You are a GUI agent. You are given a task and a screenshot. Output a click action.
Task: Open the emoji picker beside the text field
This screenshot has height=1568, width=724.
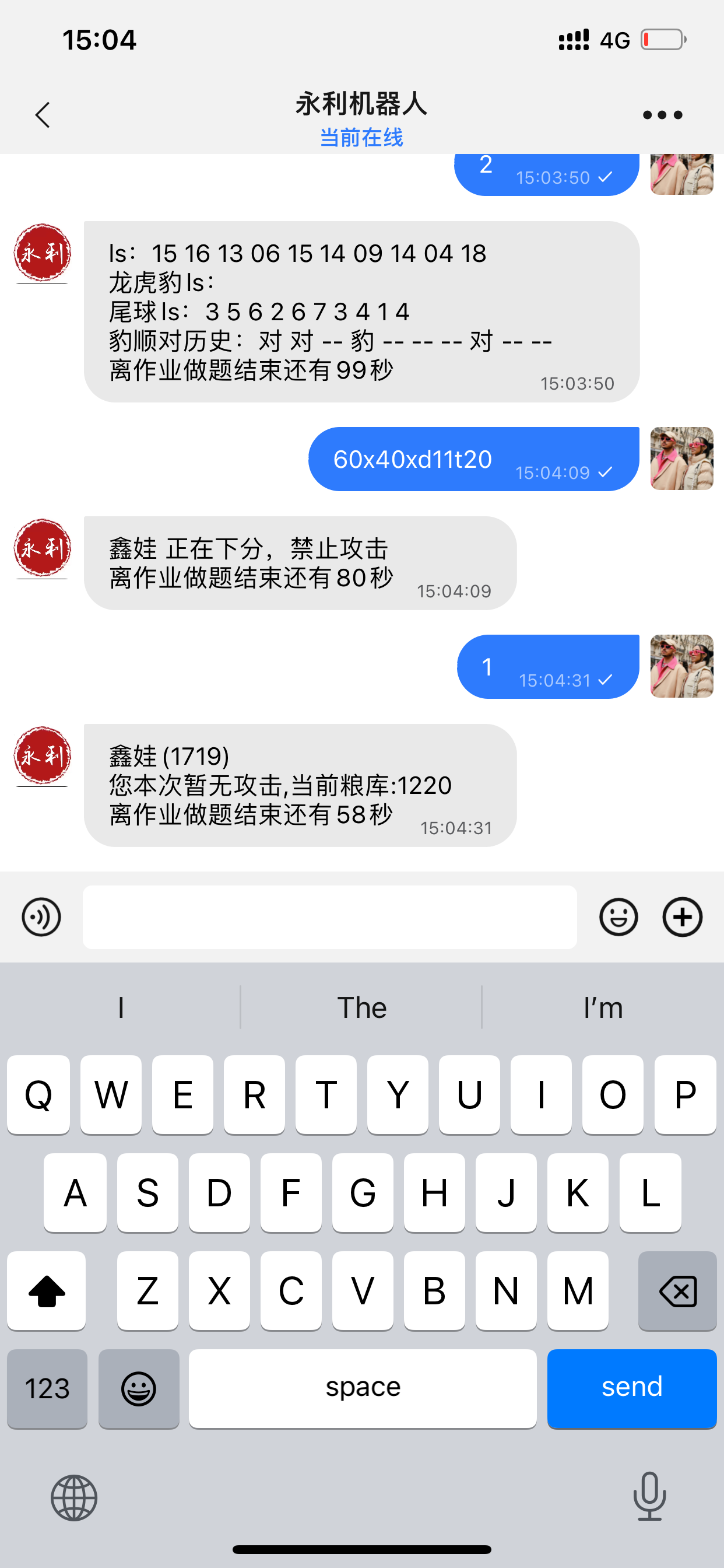(x=618, y=916)
